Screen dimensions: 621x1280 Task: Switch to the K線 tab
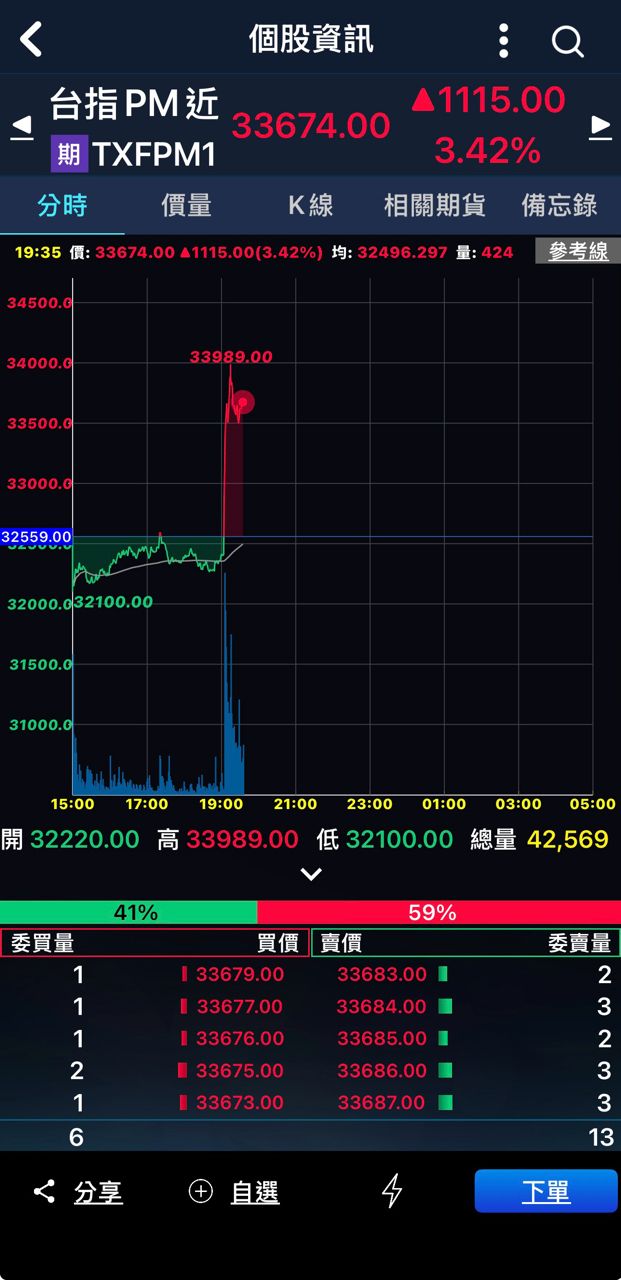310,206
